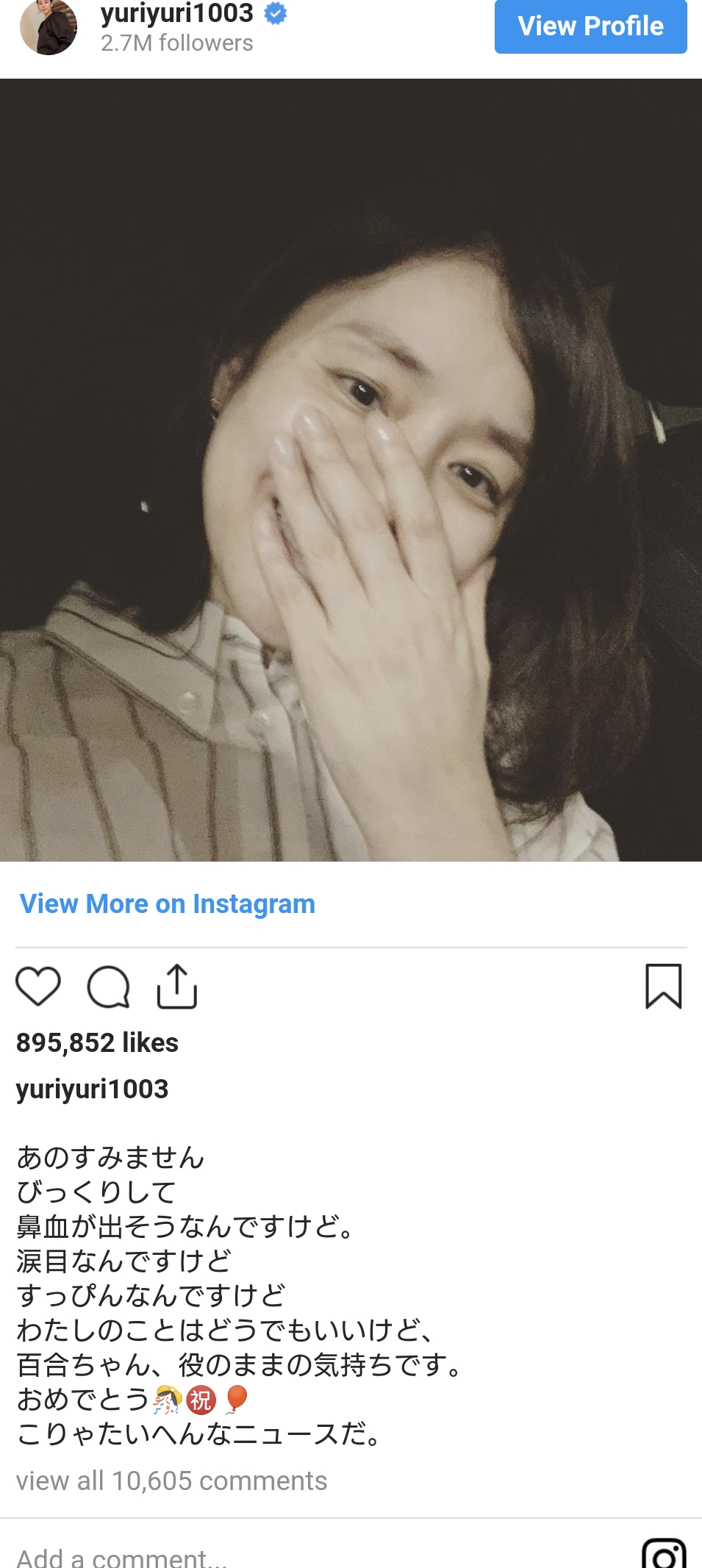Open the yuriyuri1003 profile avatar

coord(49,28)
